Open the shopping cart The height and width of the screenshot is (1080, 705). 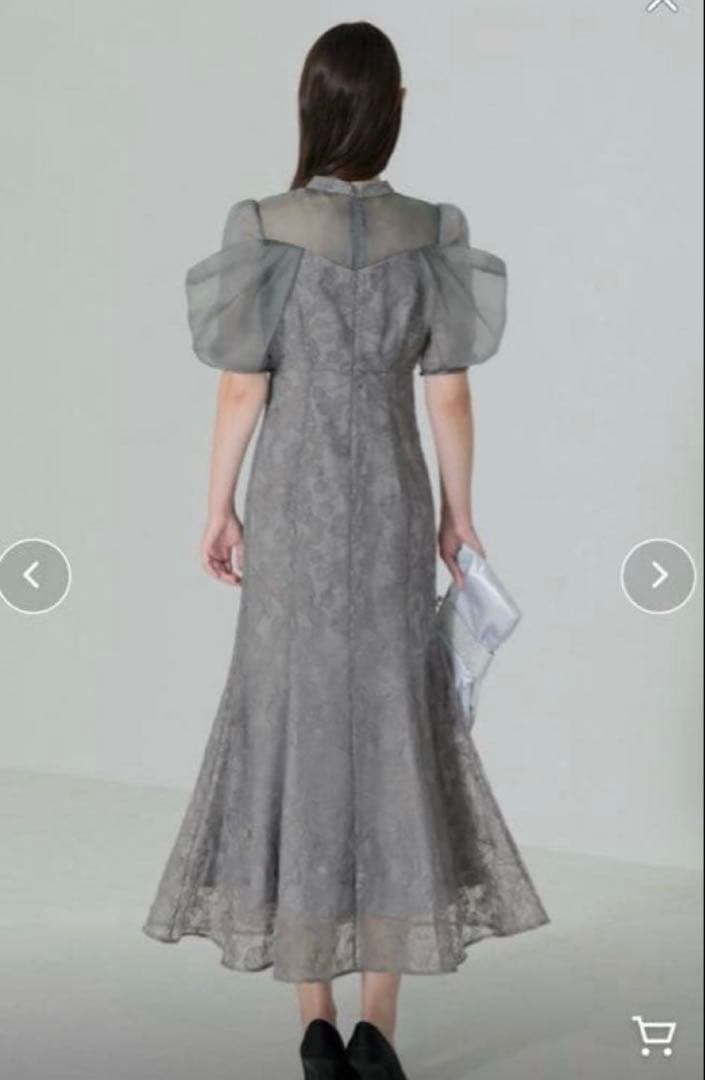click(653, 1035)
